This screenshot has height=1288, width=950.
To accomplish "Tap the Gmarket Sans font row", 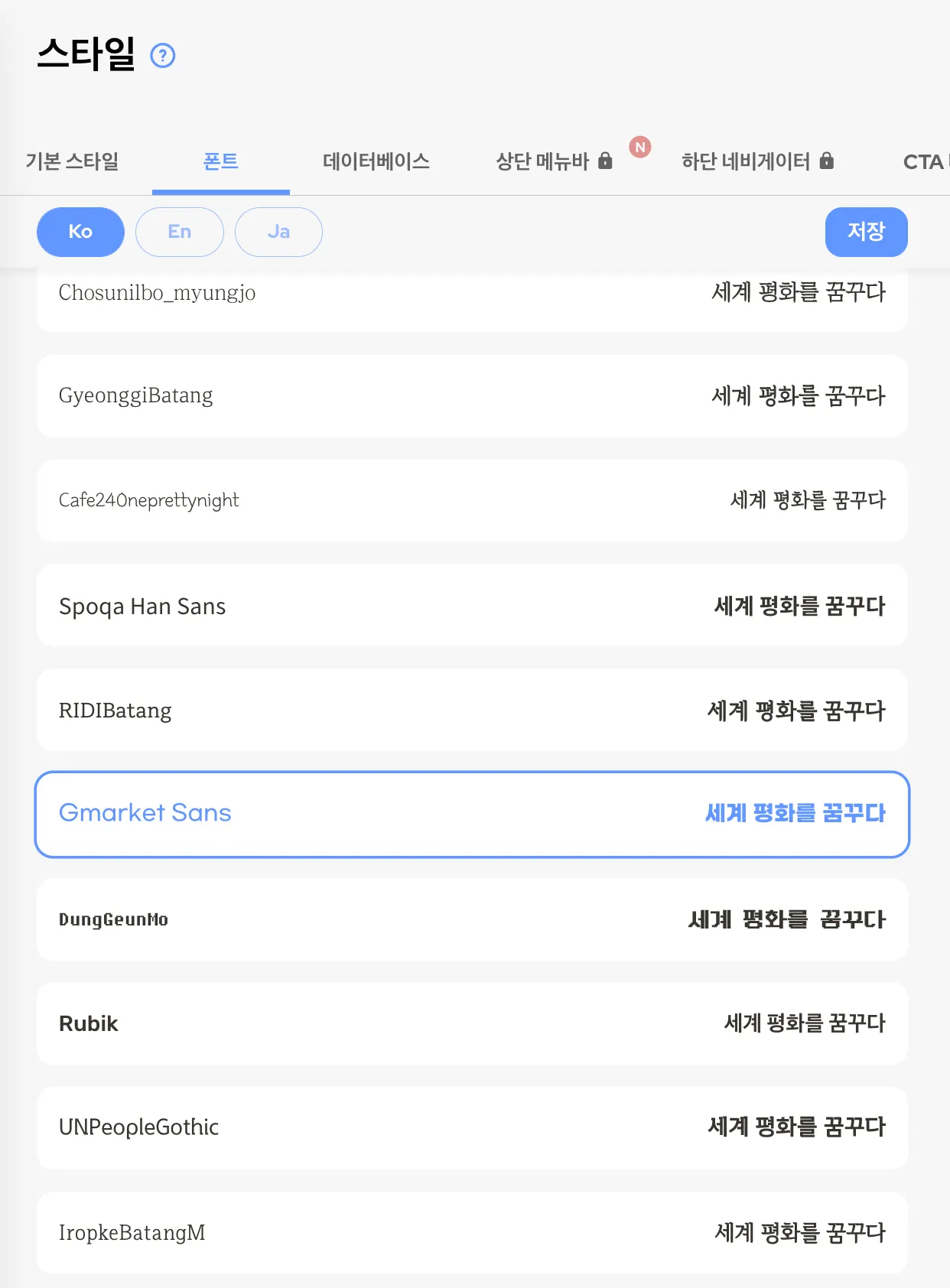I will point(472,814).
